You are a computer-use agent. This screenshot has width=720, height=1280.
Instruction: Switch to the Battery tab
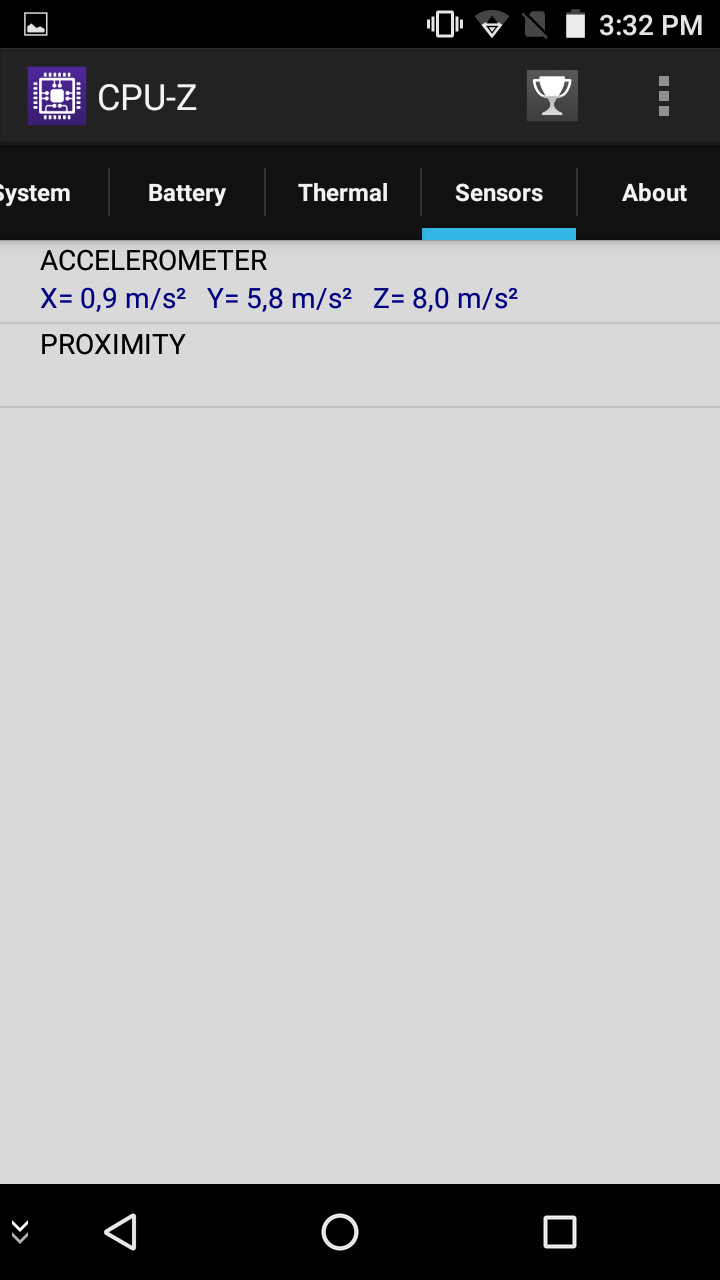coord(187,193)
